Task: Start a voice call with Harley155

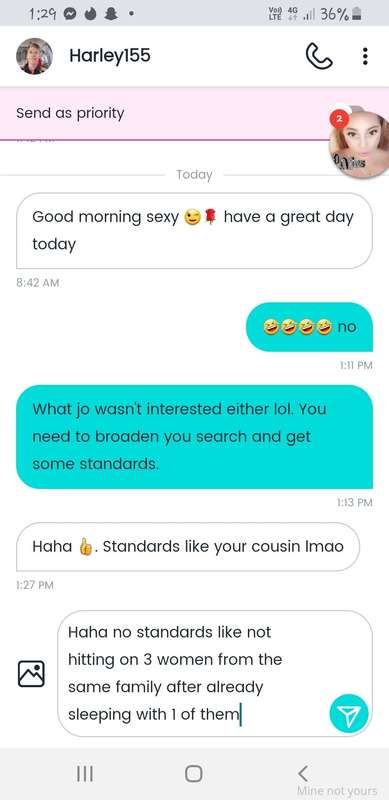Action: (319, 56)
